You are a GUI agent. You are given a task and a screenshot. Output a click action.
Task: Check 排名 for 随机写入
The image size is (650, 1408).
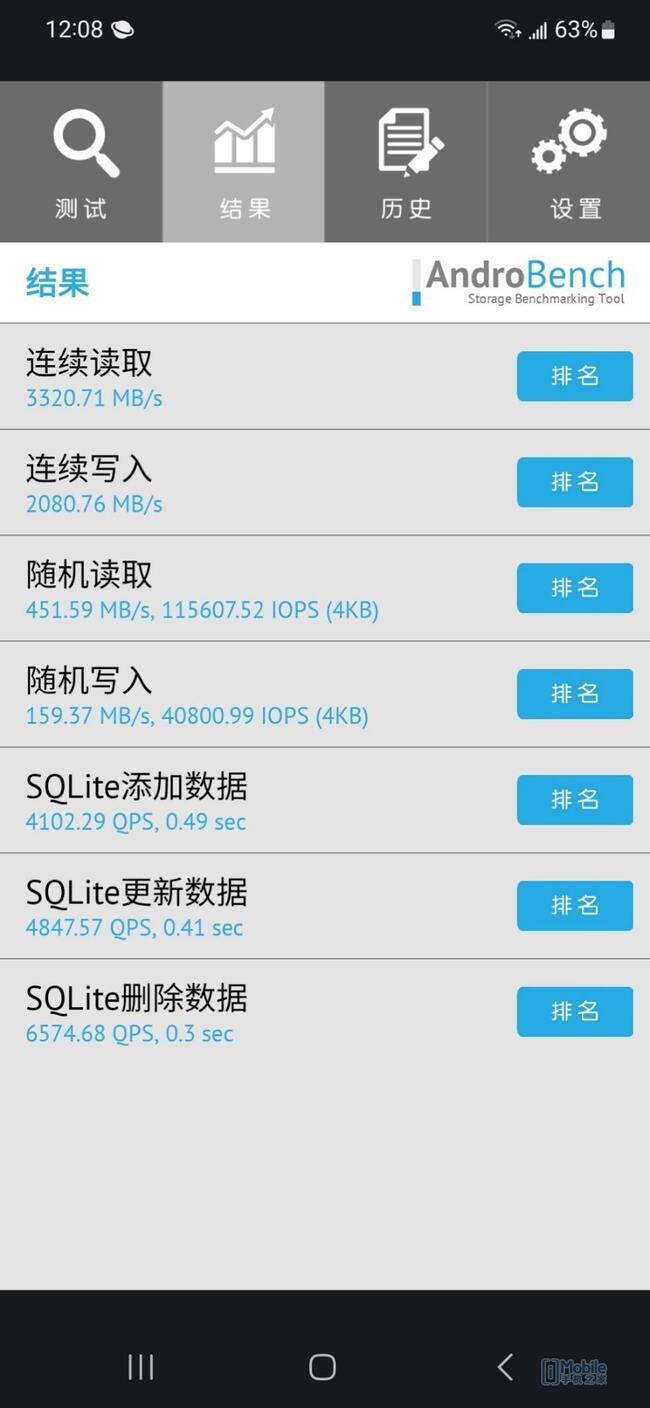point(574,694)
